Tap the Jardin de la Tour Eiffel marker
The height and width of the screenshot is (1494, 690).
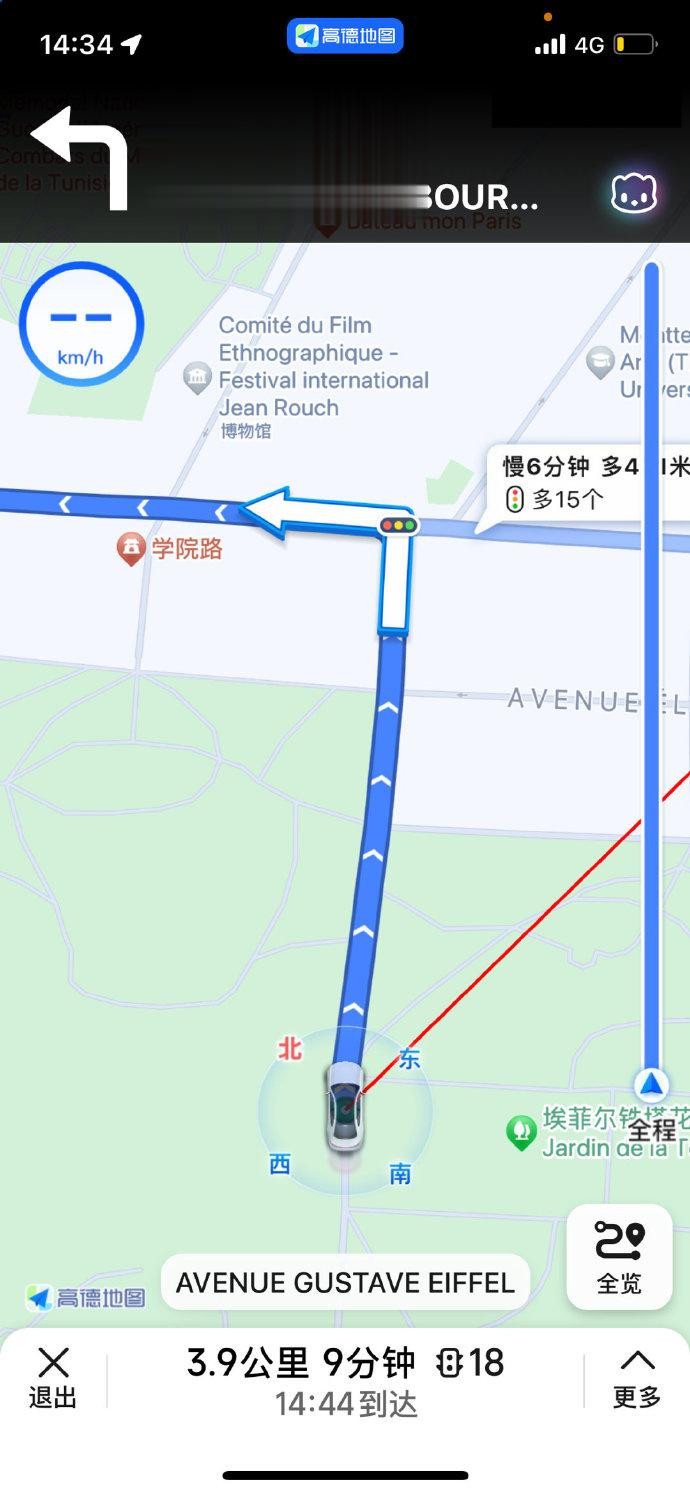(521, 1133)
